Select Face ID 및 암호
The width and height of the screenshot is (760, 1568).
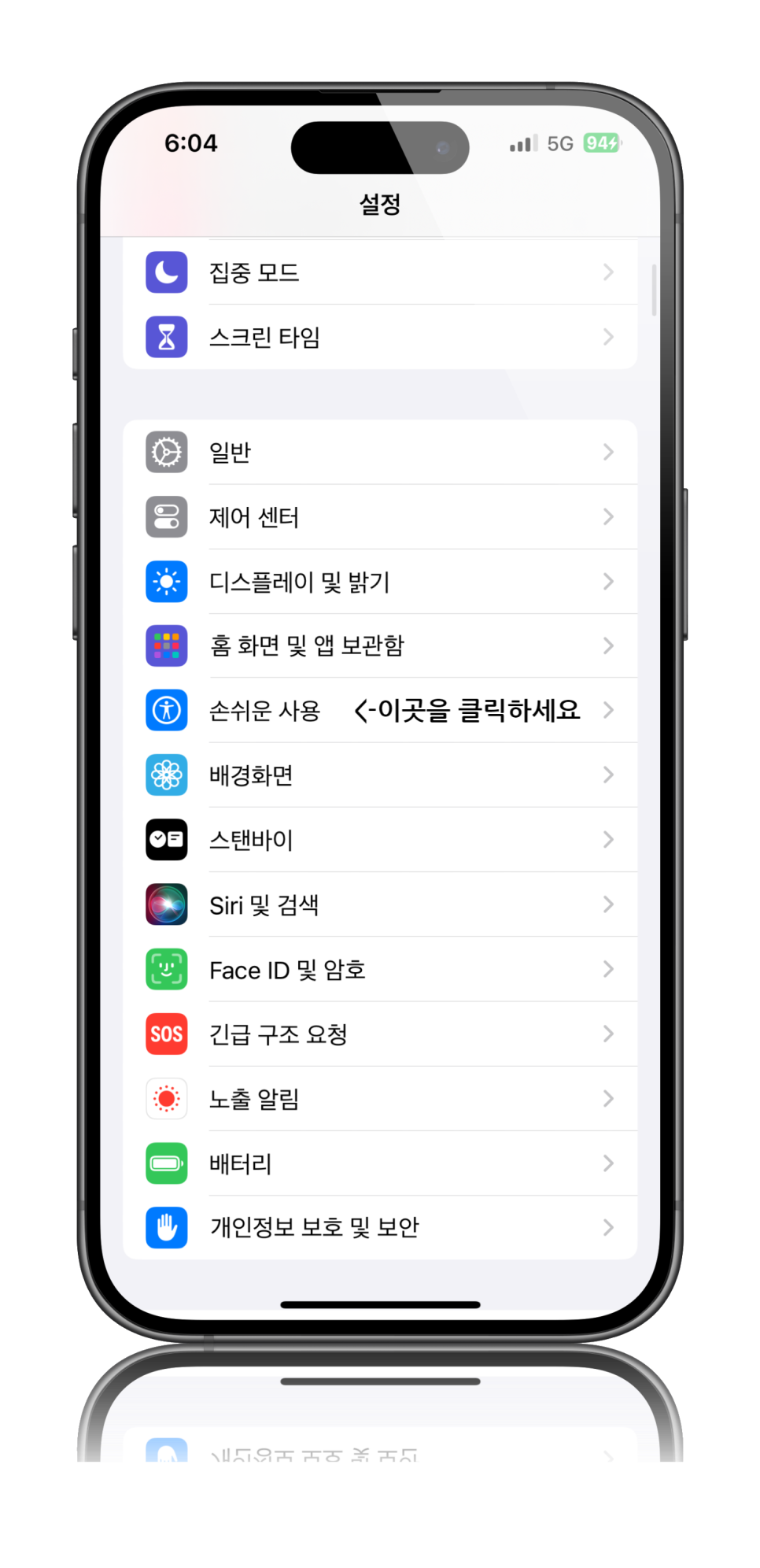[x=380, y=970]
